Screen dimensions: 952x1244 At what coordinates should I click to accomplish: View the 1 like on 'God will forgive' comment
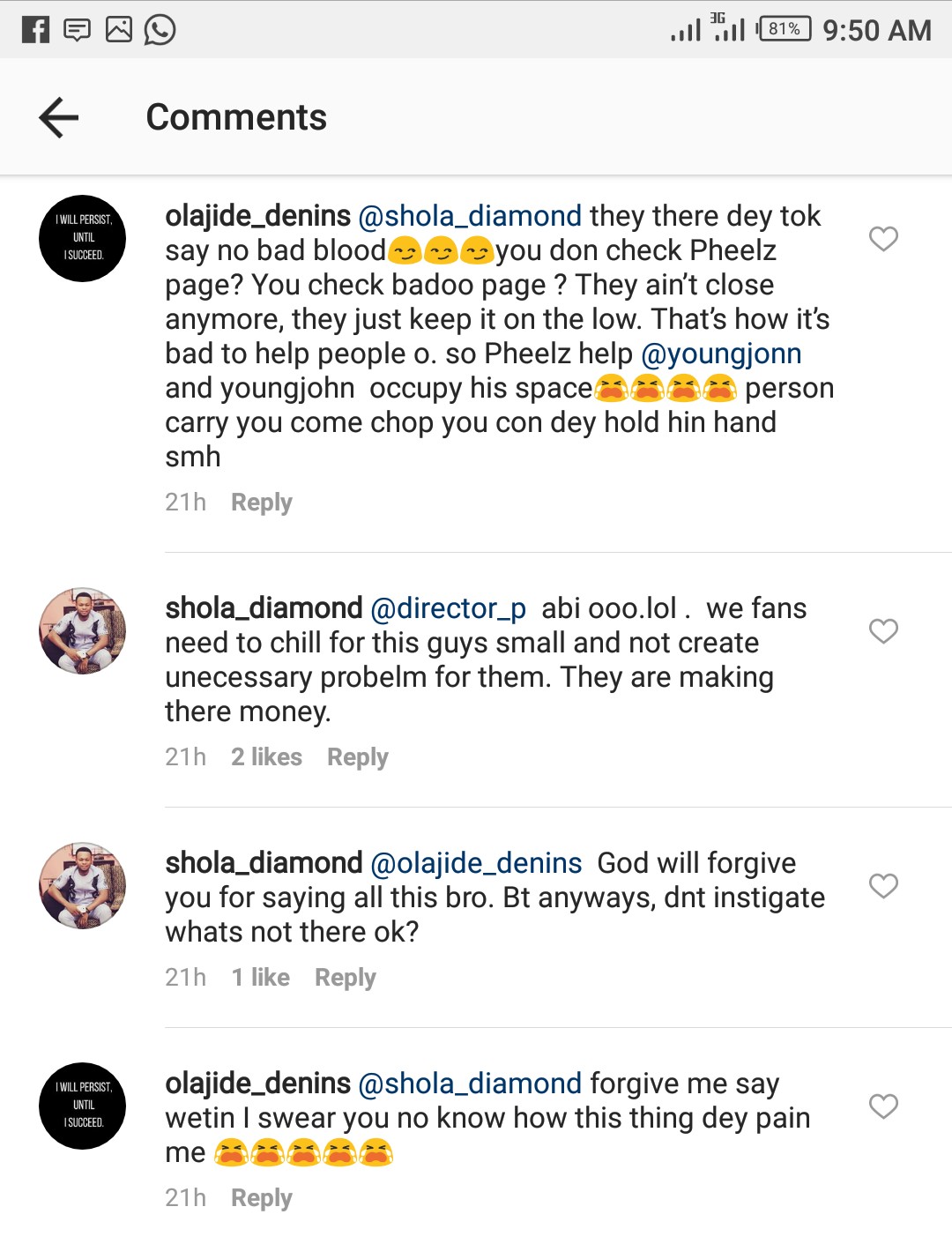tap(260, 978)
